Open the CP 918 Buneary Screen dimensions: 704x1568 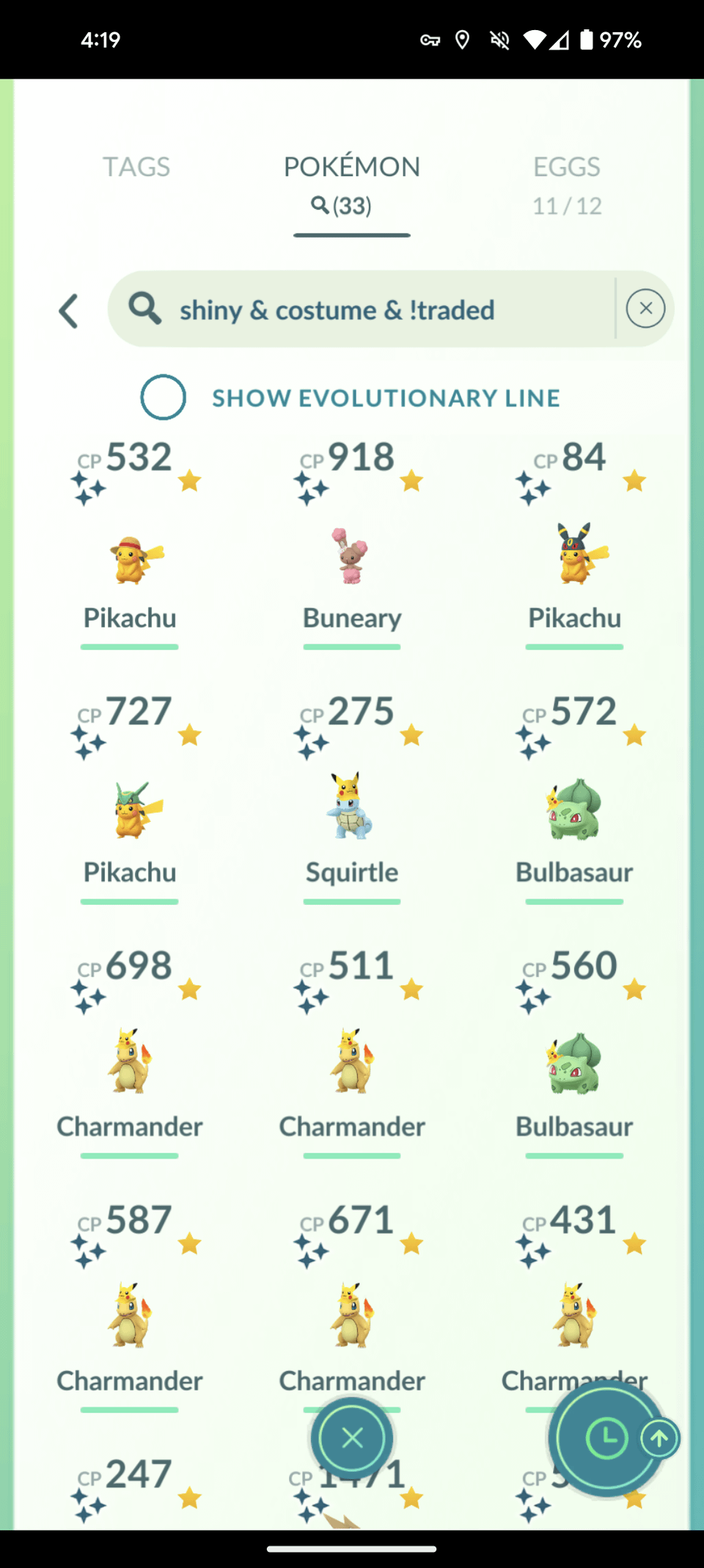point(352,556)
